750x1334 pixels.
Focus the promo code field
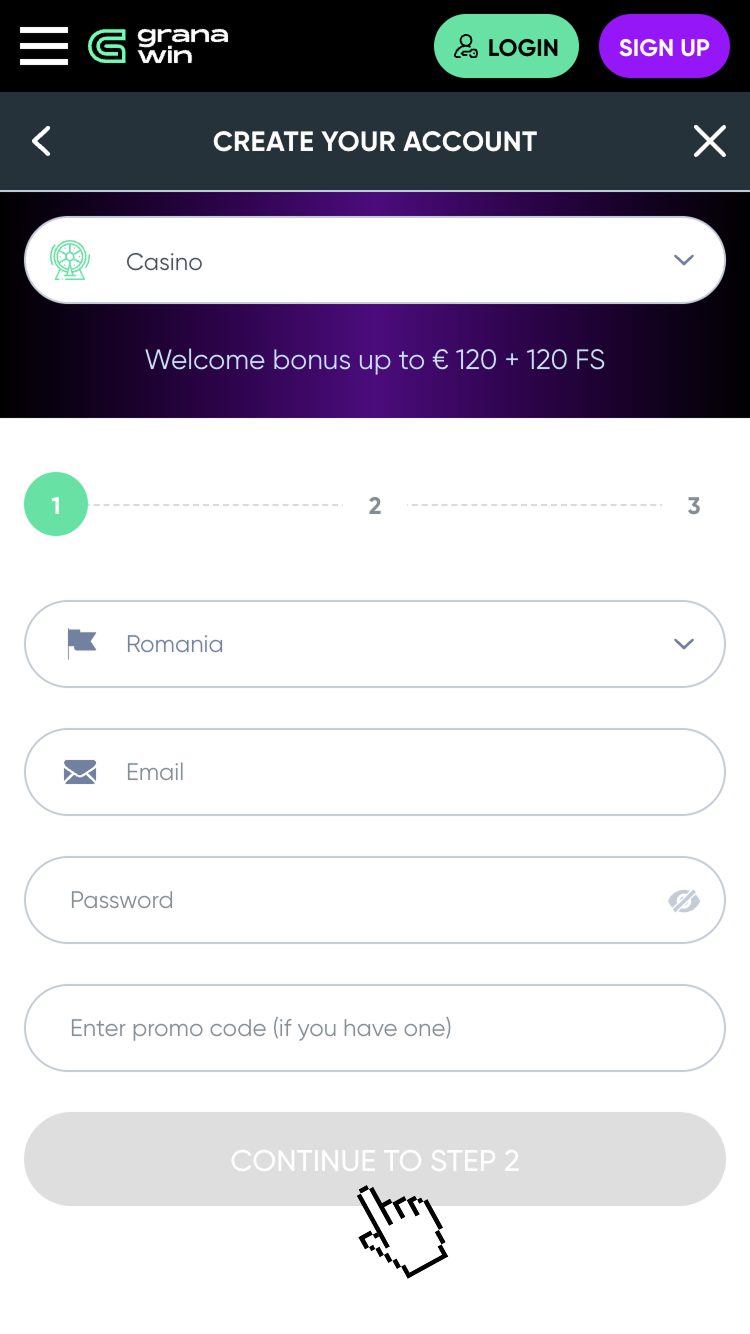(375, 1028)
